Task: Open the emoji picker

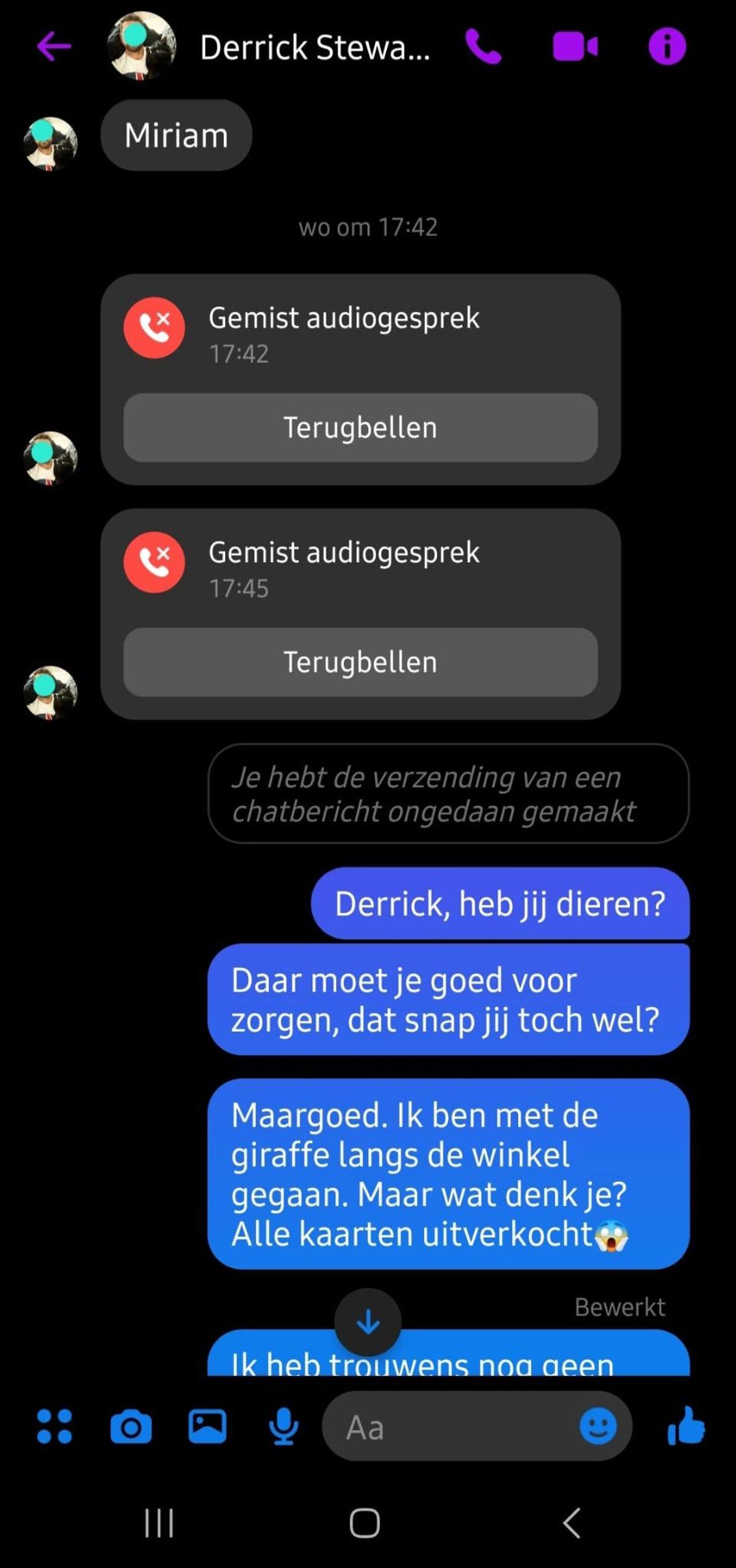Action: [x=597, y=1426]
